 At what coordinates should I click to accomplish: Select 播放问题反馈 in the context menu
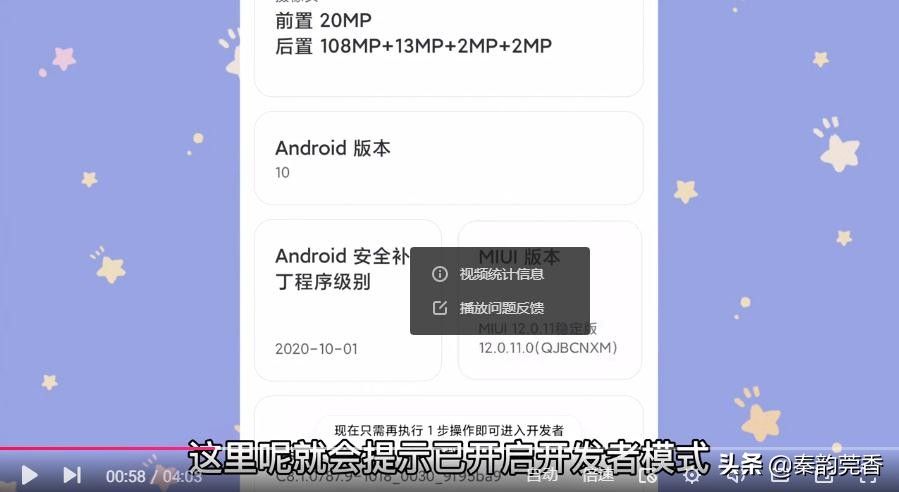500,308
